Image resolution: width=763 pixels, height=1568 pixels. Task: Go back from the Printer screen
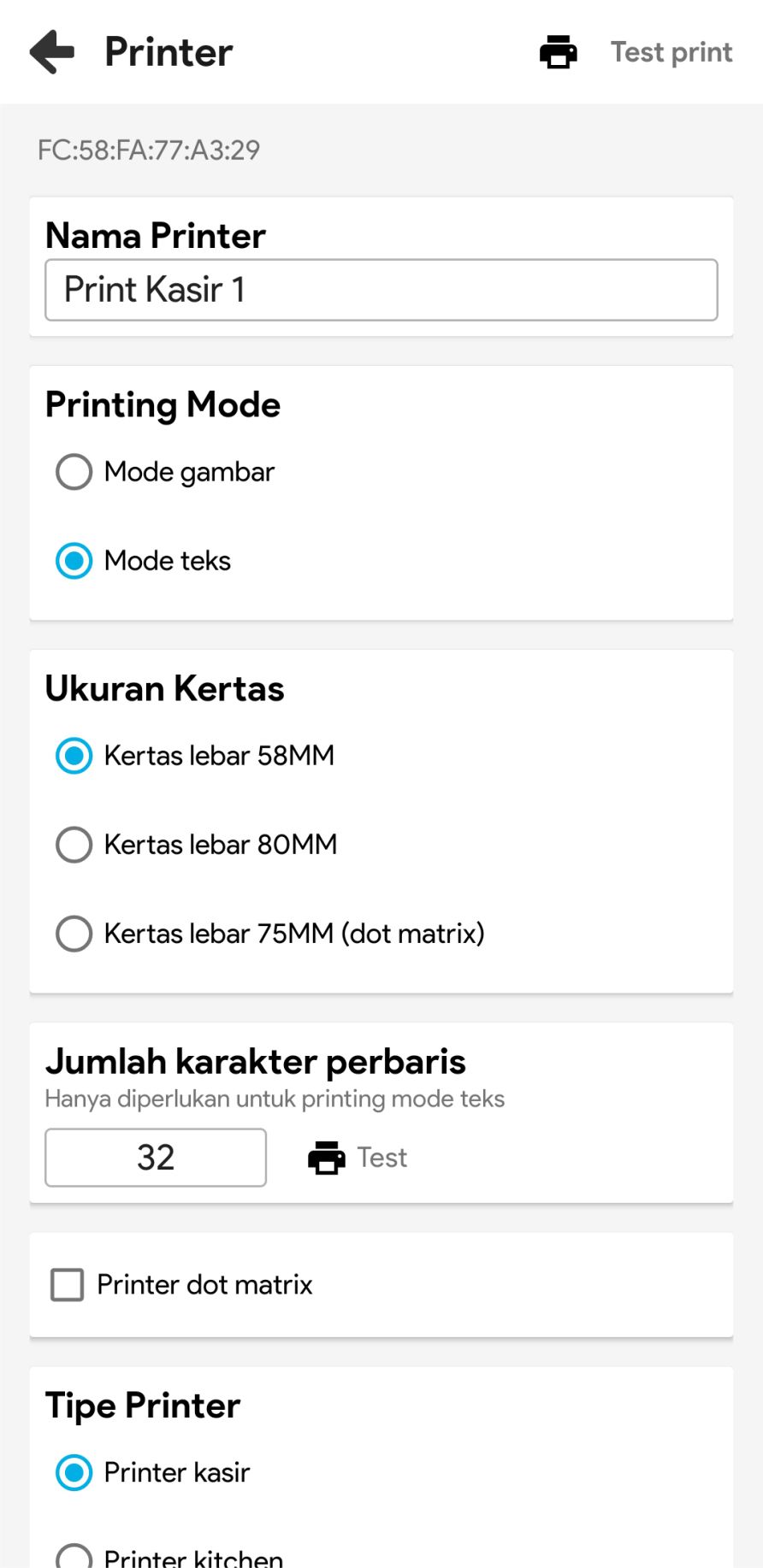coord(52,52)
